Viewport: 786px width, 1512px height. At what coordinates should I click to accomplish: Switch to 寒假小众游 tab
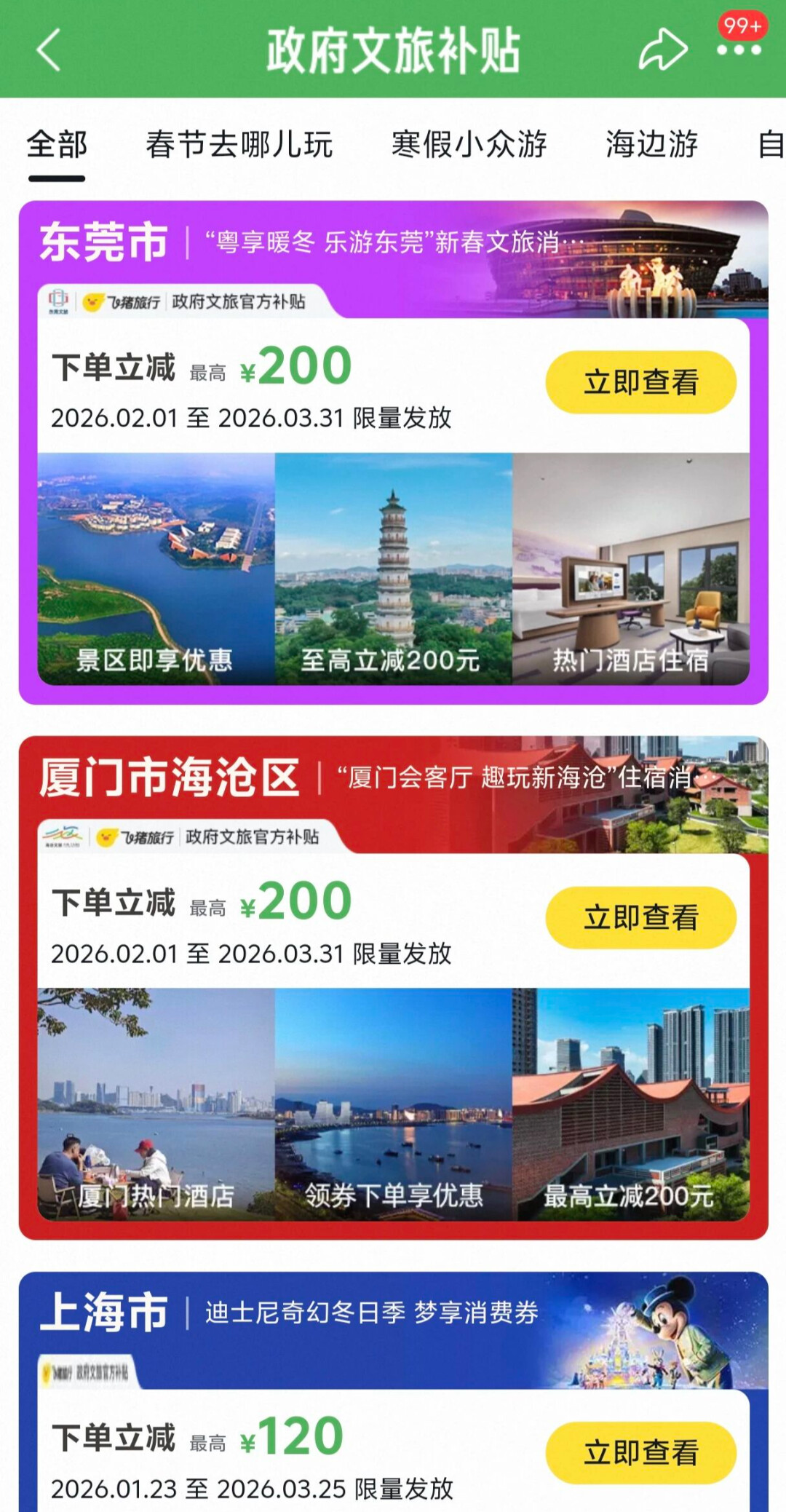[x=469, y=145]
